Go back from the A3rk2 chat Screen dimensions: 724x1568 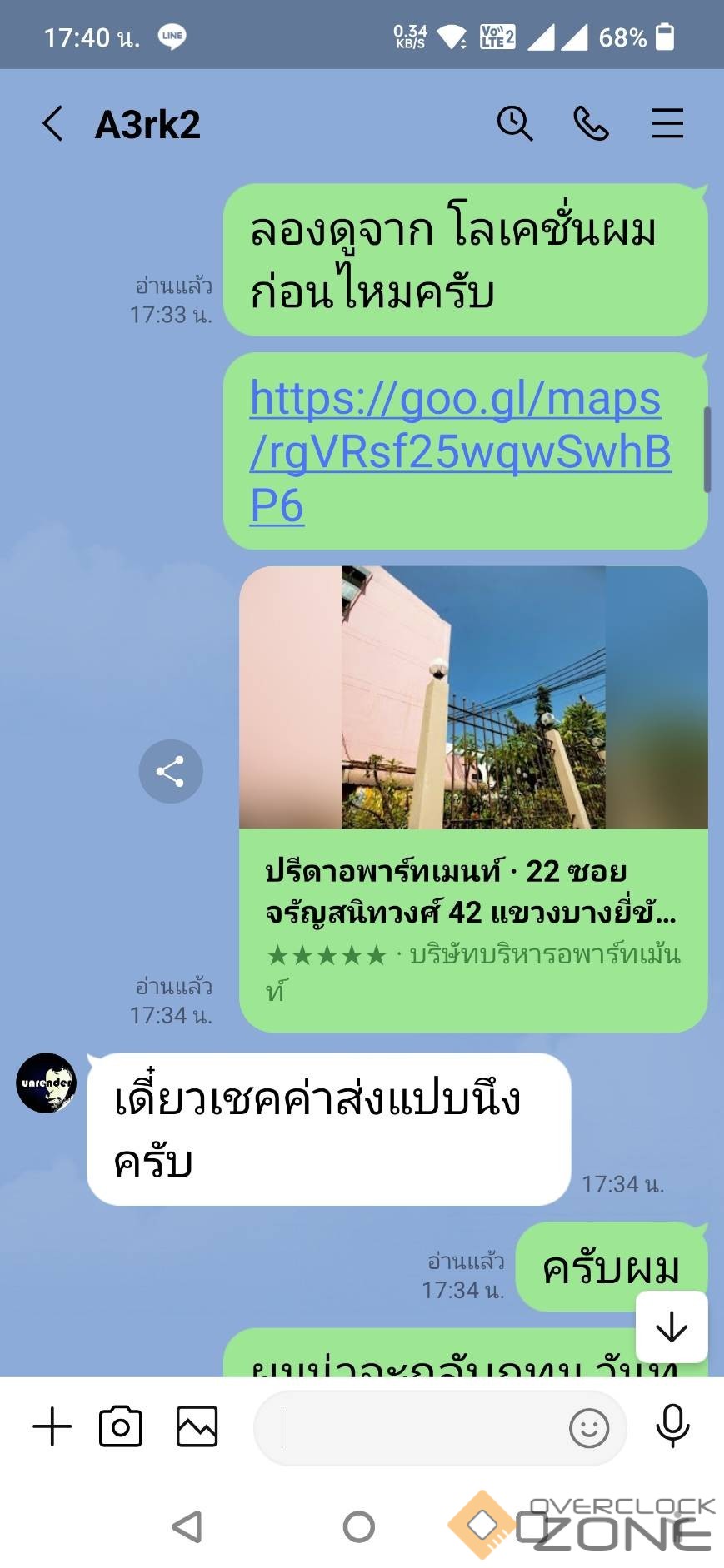click(x=52, y=124)
